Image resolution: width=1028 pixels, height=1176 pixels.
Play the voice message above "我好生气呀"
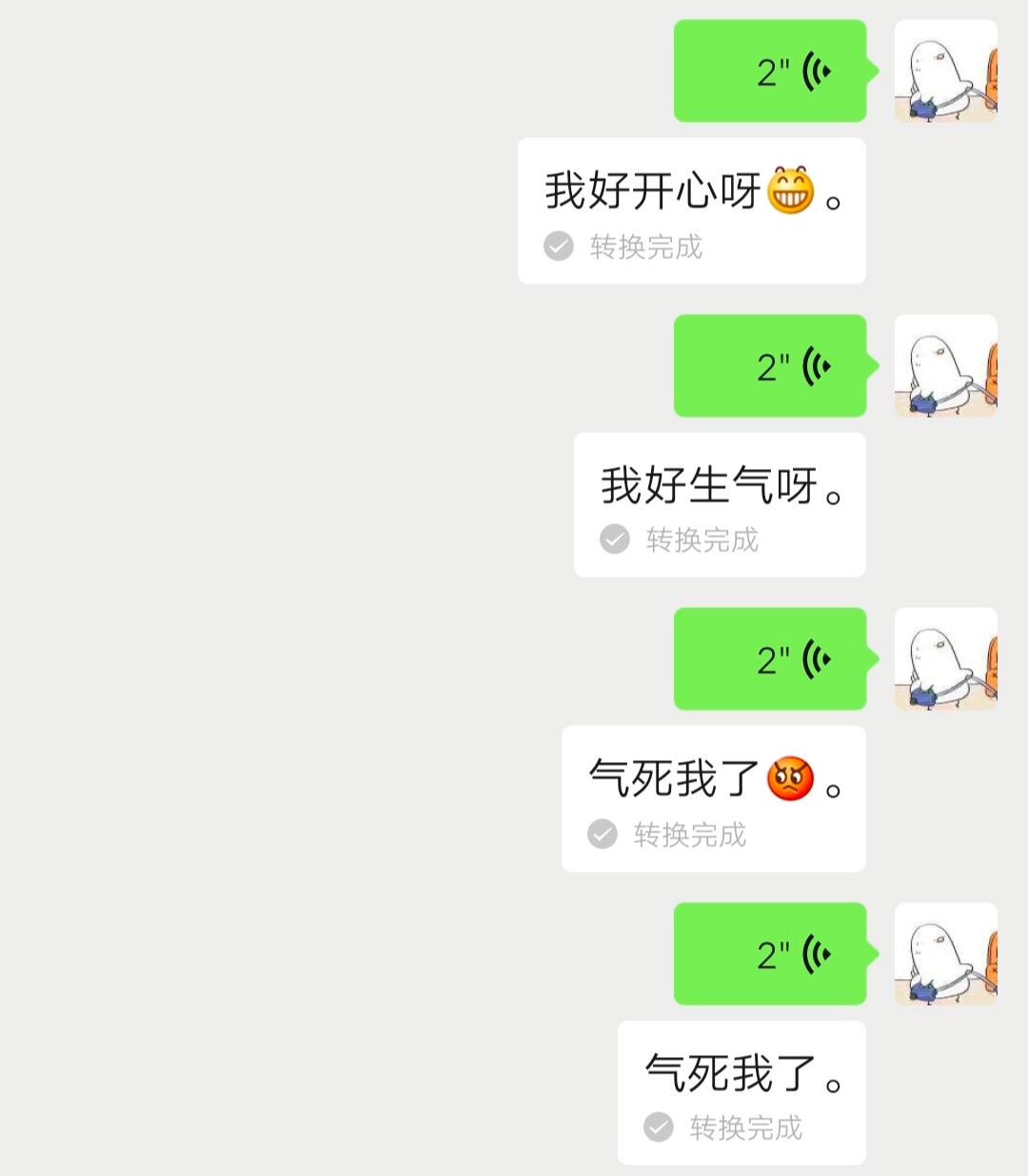(x=770, y=366)
